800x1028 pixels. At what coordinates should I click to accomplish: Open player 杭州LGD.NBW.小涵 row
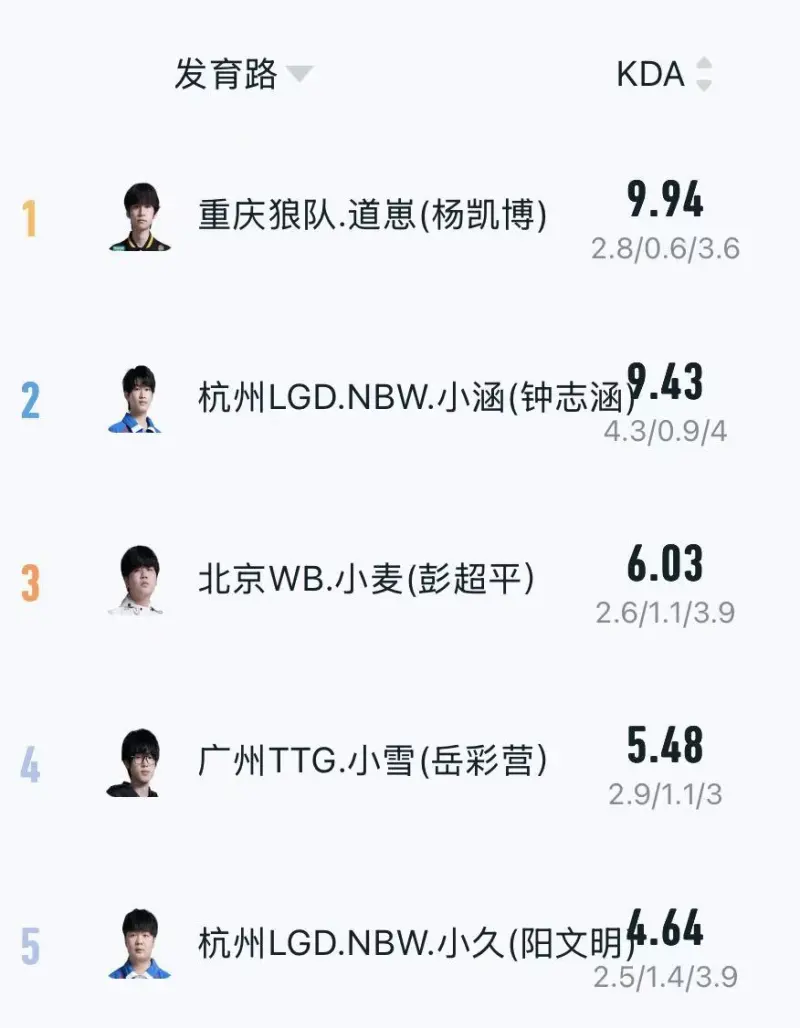pos(415,399)
